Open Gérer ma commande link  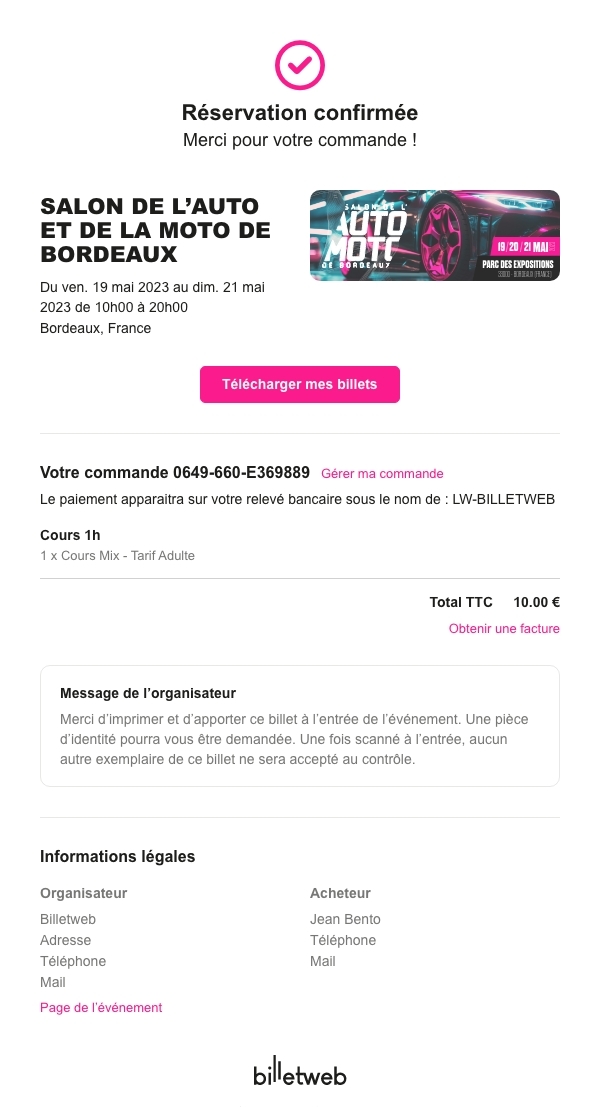click(382, 473)
